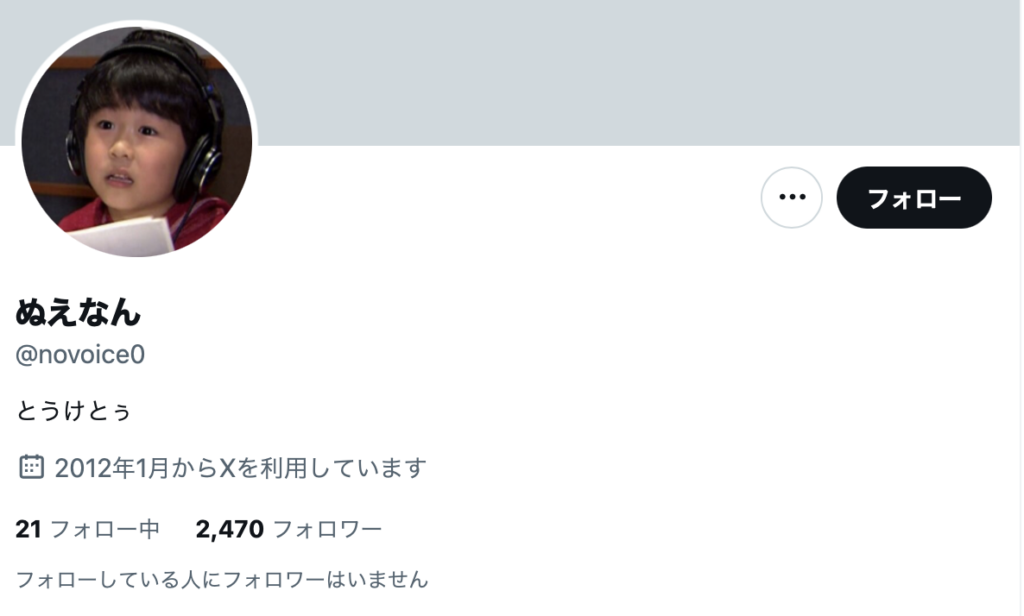Open the 21 フォロー中 list
1024x616 pixels.
(x=88, y=529)
